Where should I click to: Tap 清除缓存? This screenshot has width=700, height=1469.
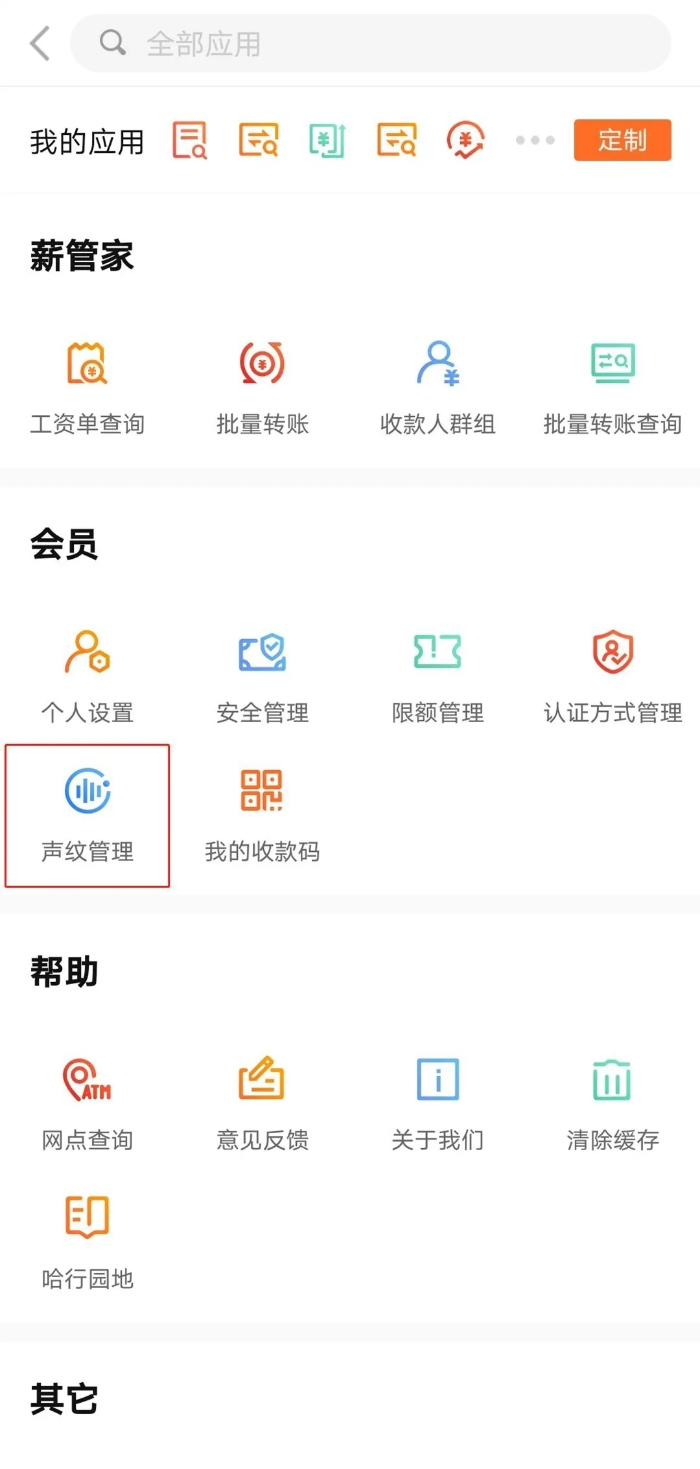tap(612, 1103)
